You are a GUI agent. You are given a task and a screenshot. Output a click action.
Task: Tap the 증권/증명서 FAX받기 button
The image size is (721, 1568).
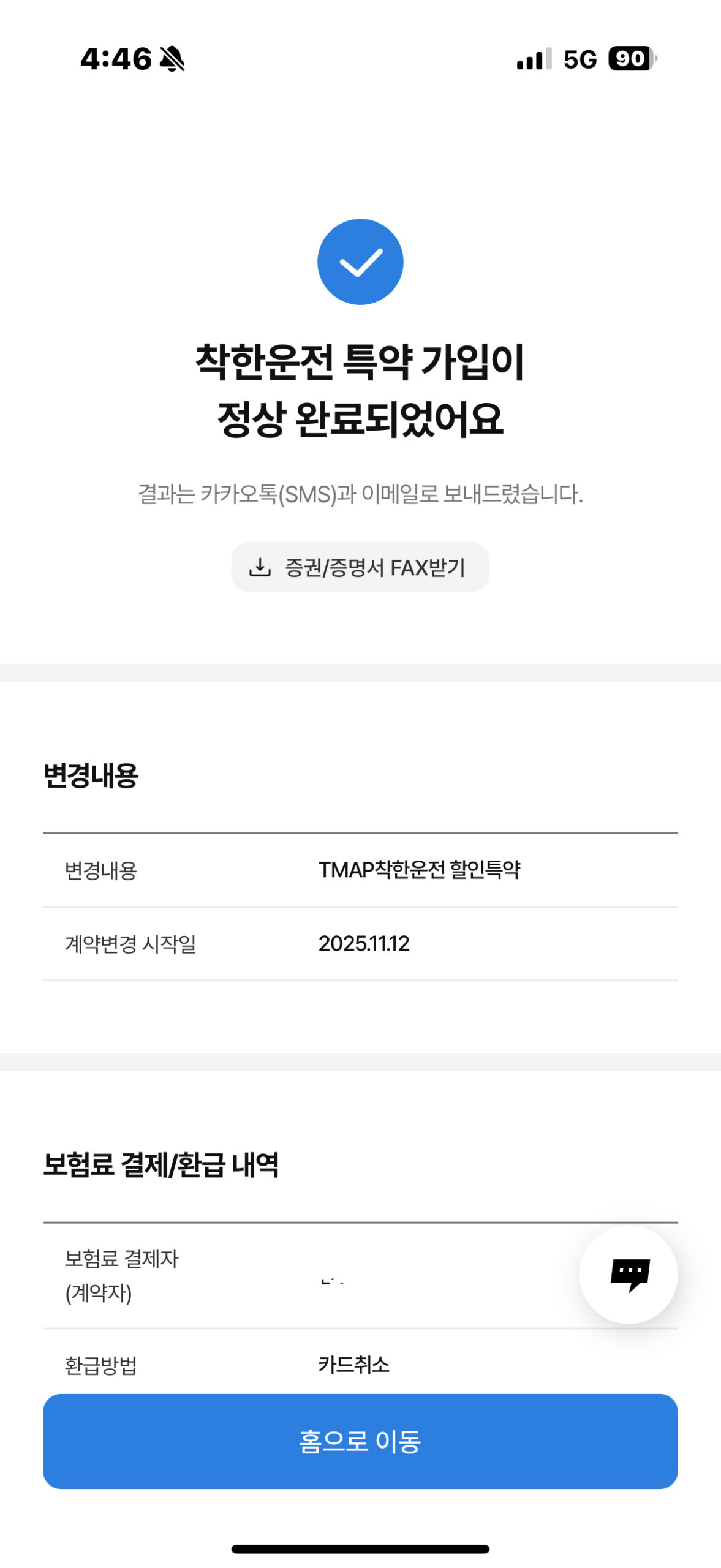[360, 567]
